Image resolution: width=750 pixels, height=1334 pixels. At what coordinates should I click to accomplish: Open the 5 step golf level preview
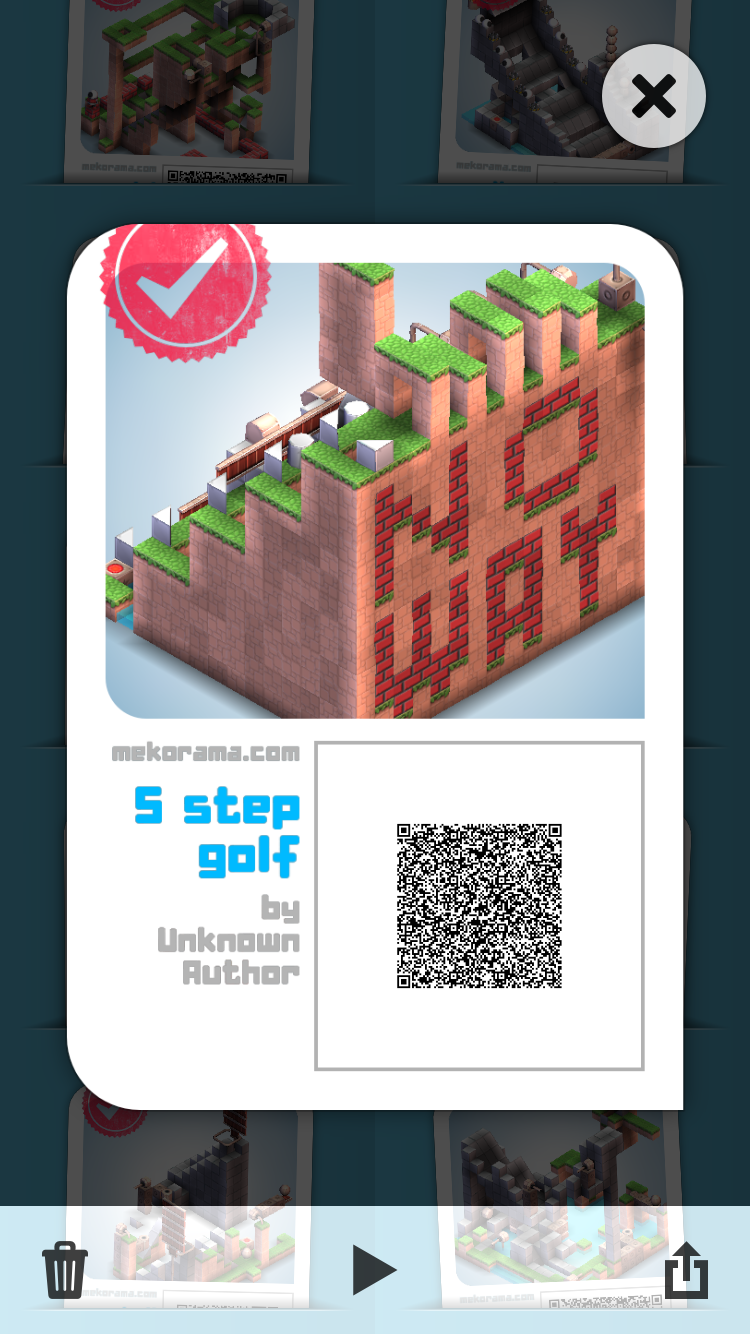(x=375, y=490)
